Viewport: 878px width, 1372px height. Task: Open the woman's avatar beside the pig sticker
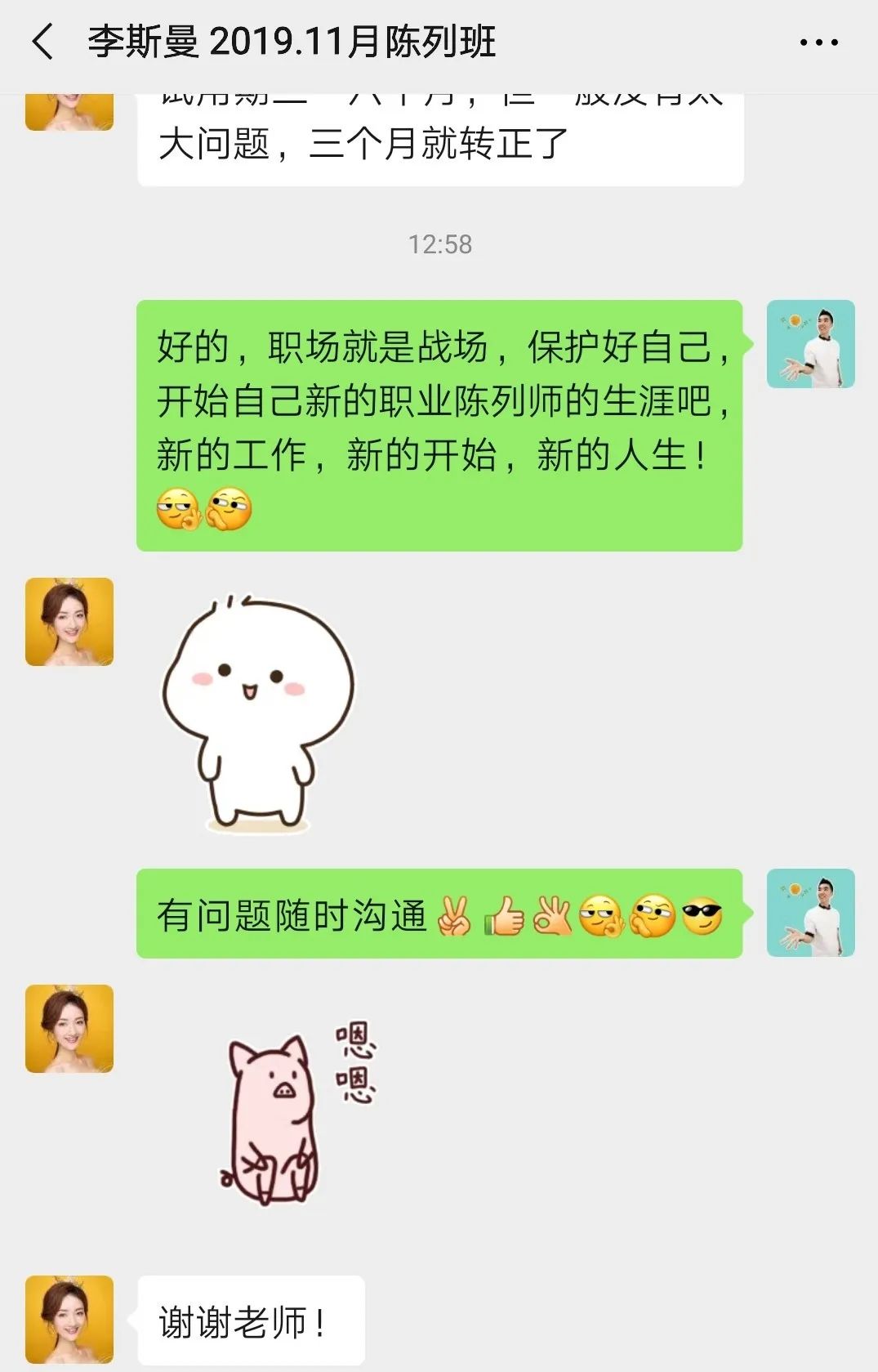[69, 1028]
